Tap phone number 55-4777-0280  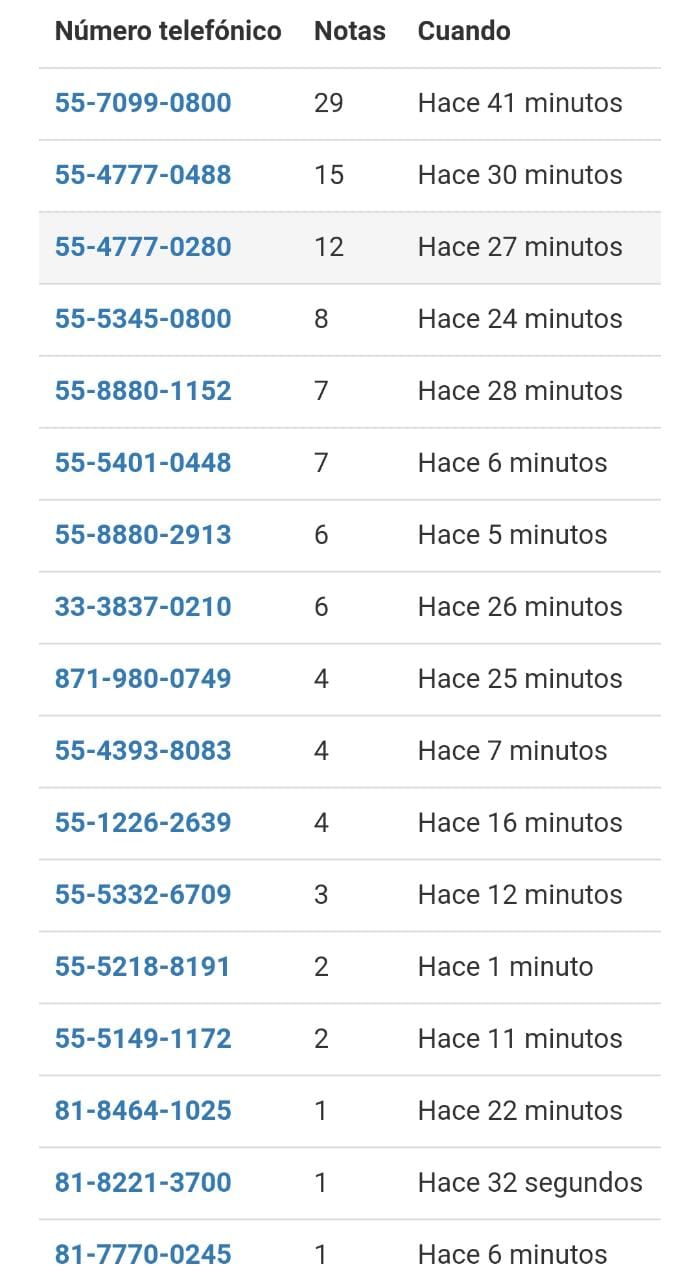(143, 247)
